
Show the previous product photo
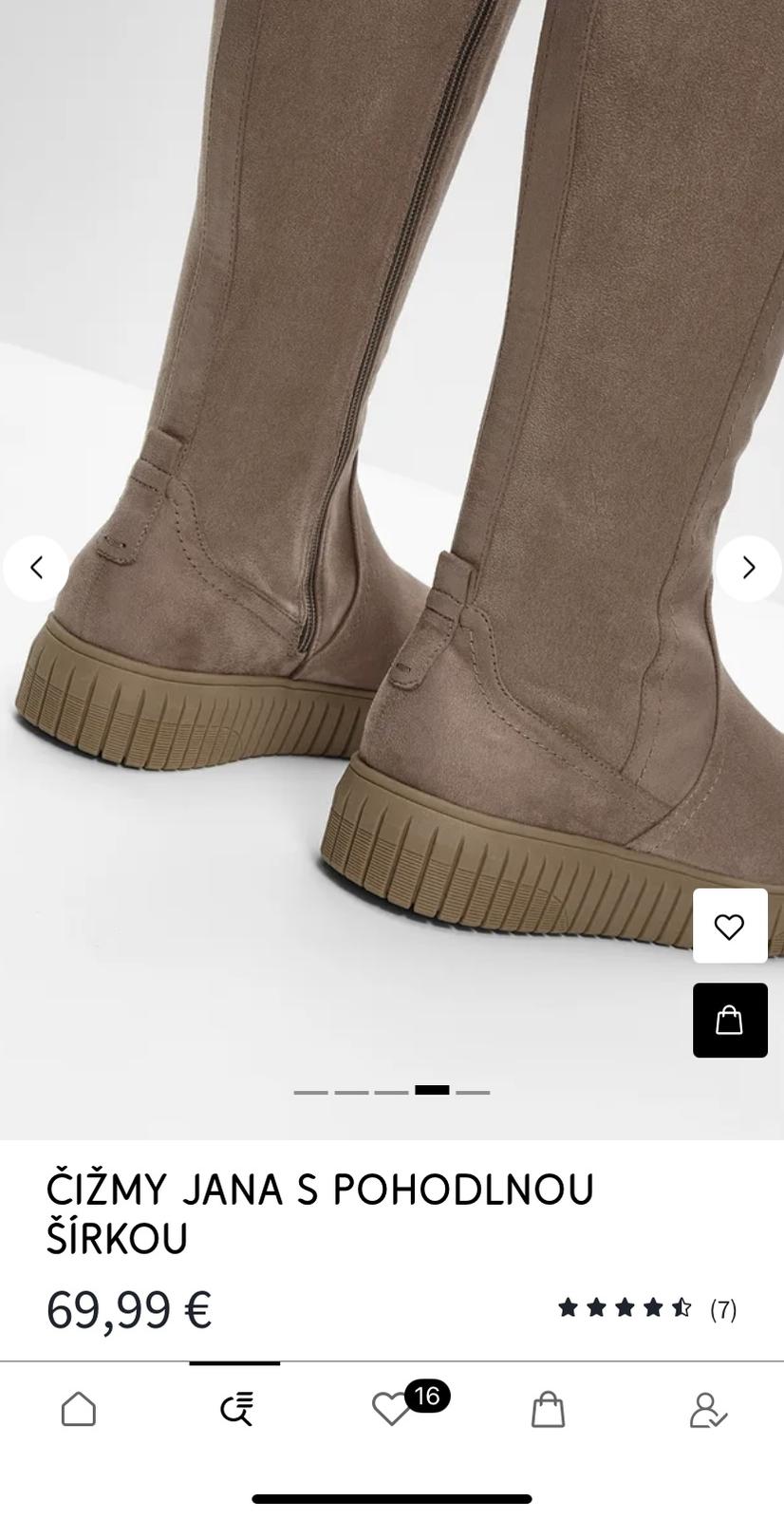36,568
